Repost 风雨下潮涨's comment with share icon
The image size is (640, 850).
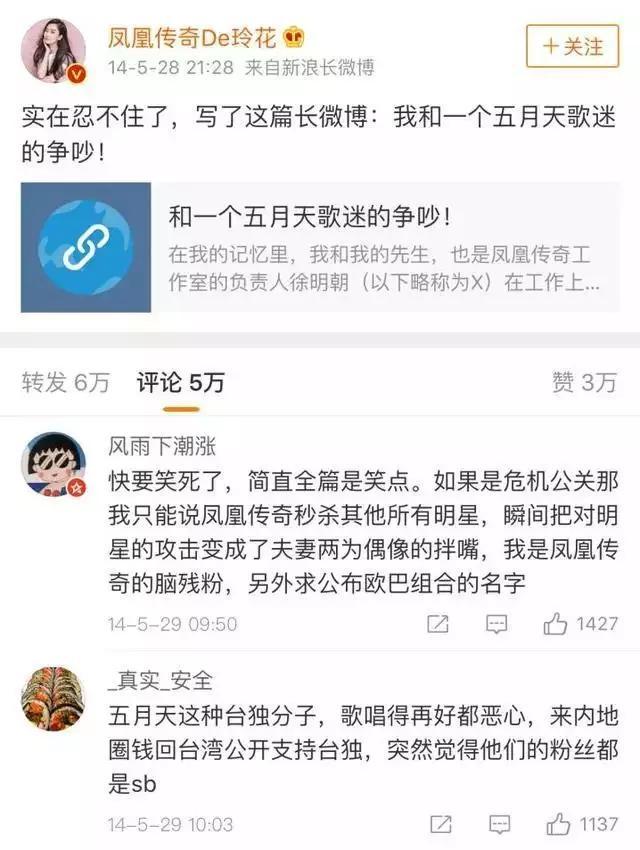tap(437, 624)
